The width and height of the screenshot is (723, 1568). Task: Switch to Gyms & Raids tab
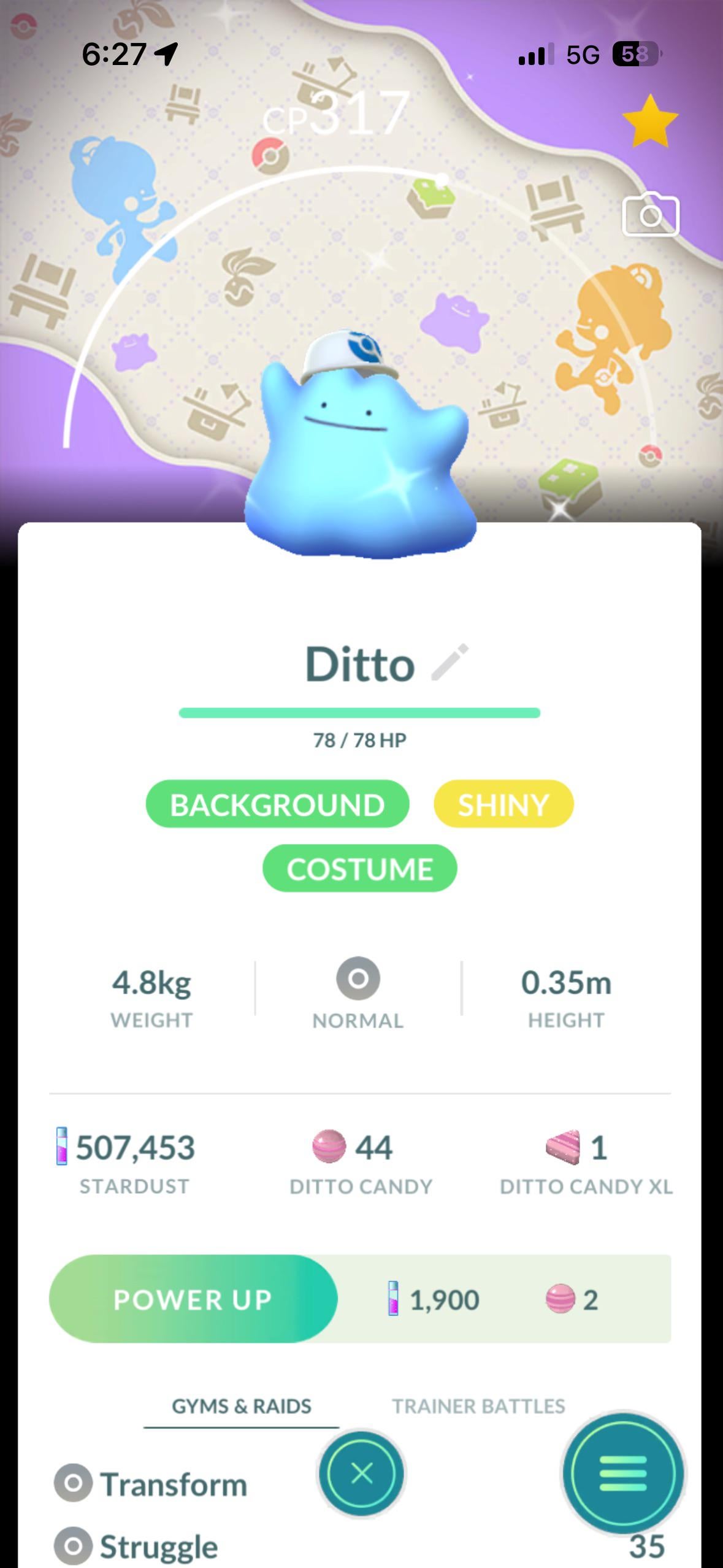click(242, 1406)
